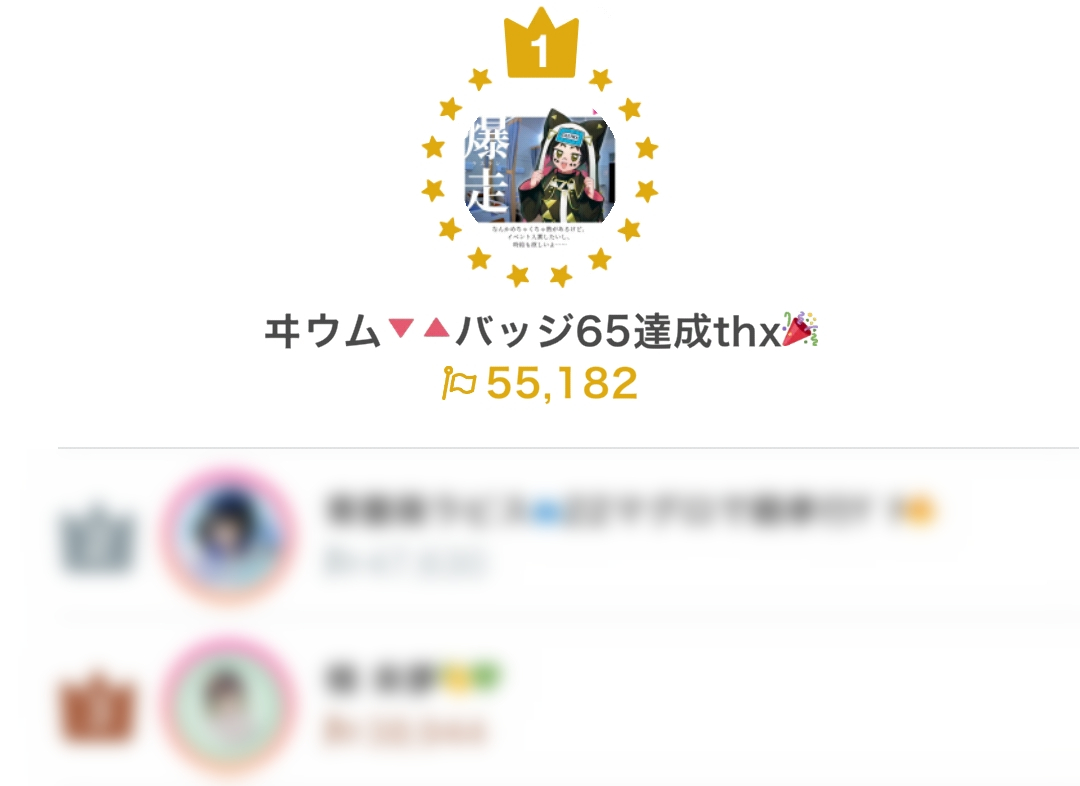Open the first-place ヰウム profile picture

click(539, 170)
